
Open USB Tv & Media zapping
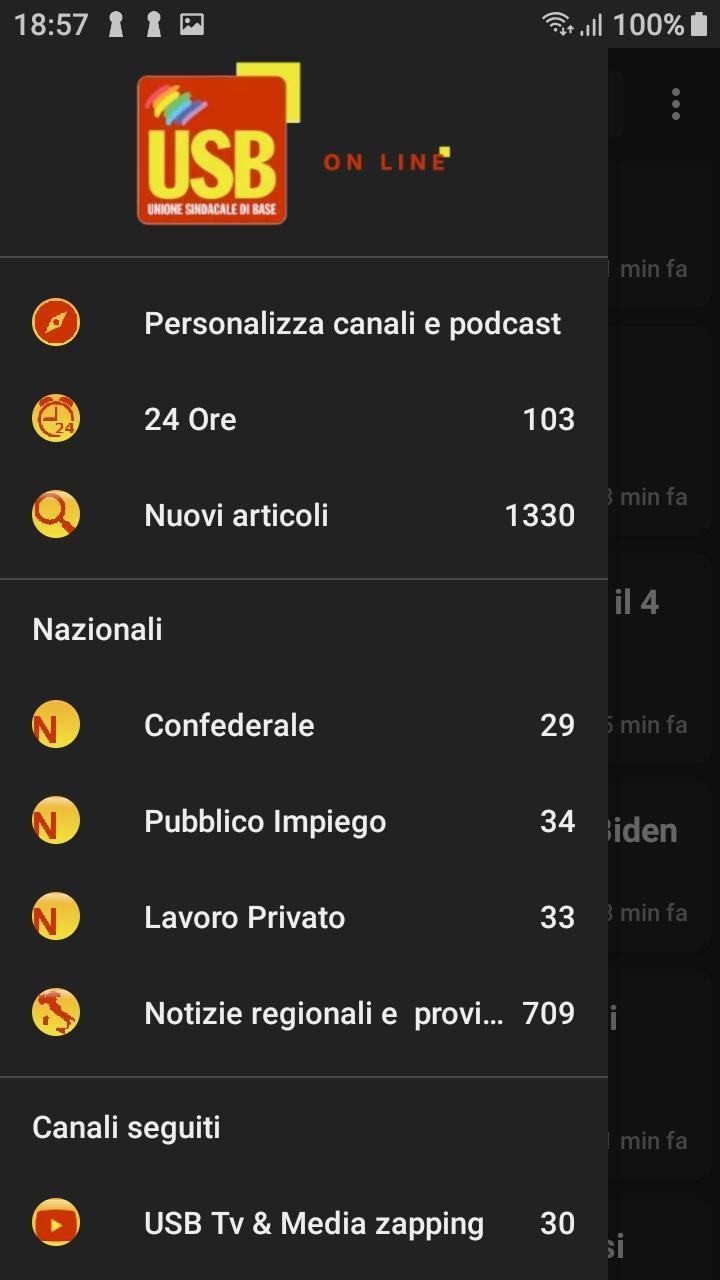[x=304, y=1223]
